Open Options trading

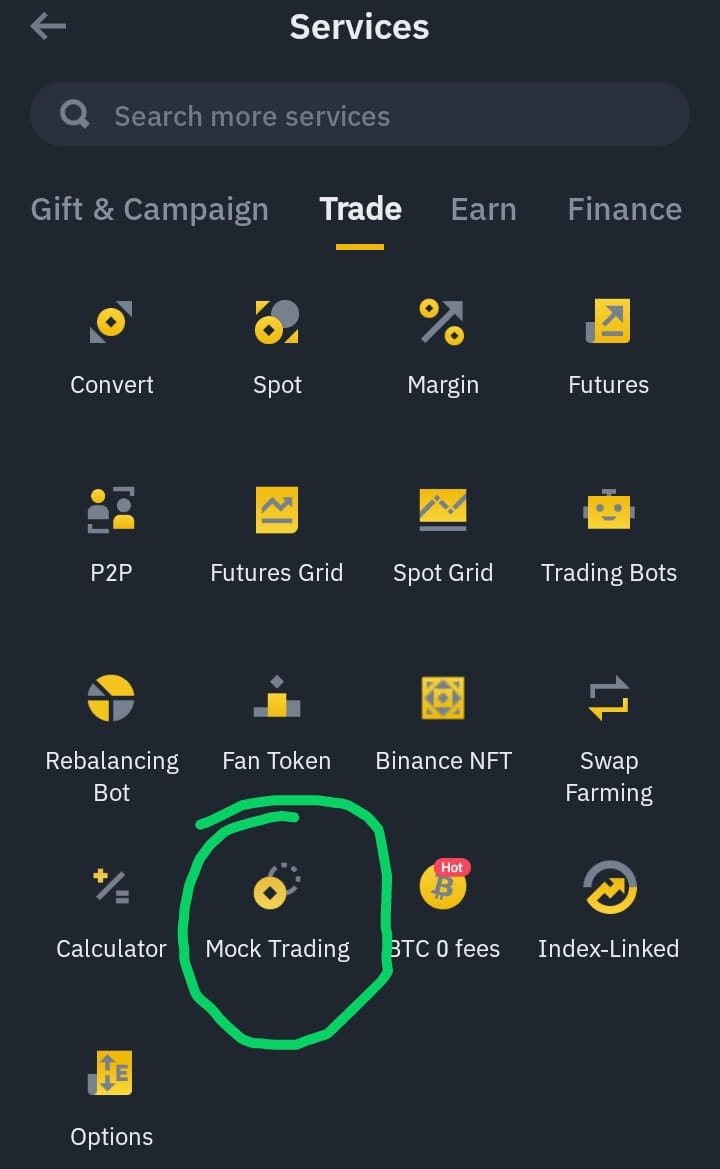coord(111,1096)
